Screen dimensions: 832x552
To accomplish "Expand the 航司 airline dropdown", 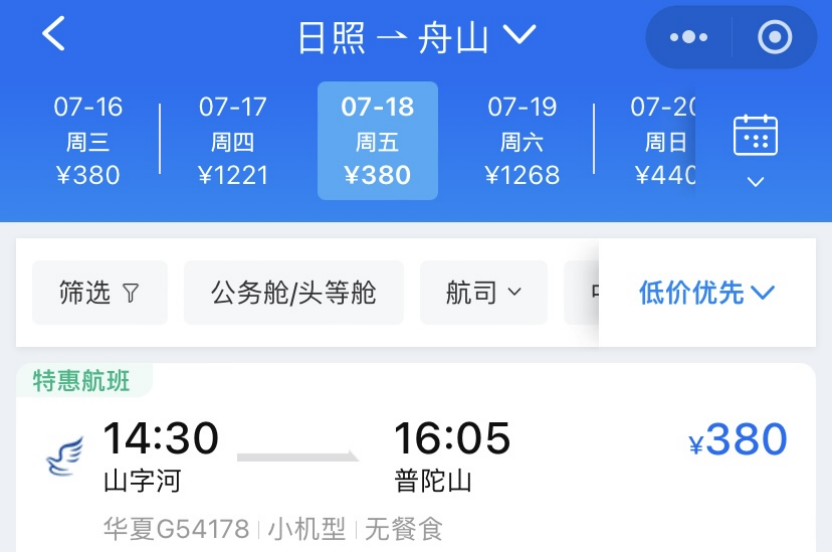I will pyautogui.click(x=483, y=293).
